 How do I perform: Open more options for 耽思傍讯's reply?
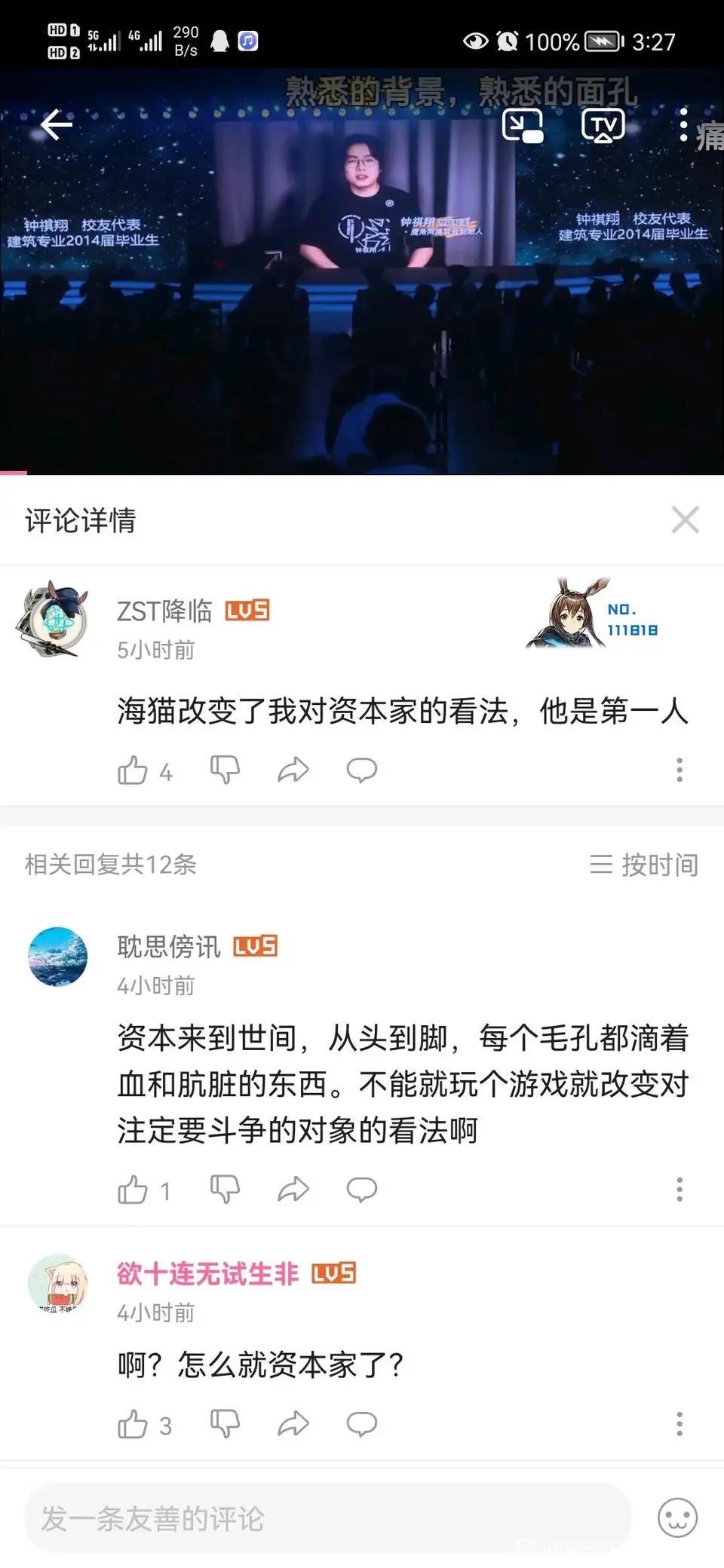(680, 1190)
